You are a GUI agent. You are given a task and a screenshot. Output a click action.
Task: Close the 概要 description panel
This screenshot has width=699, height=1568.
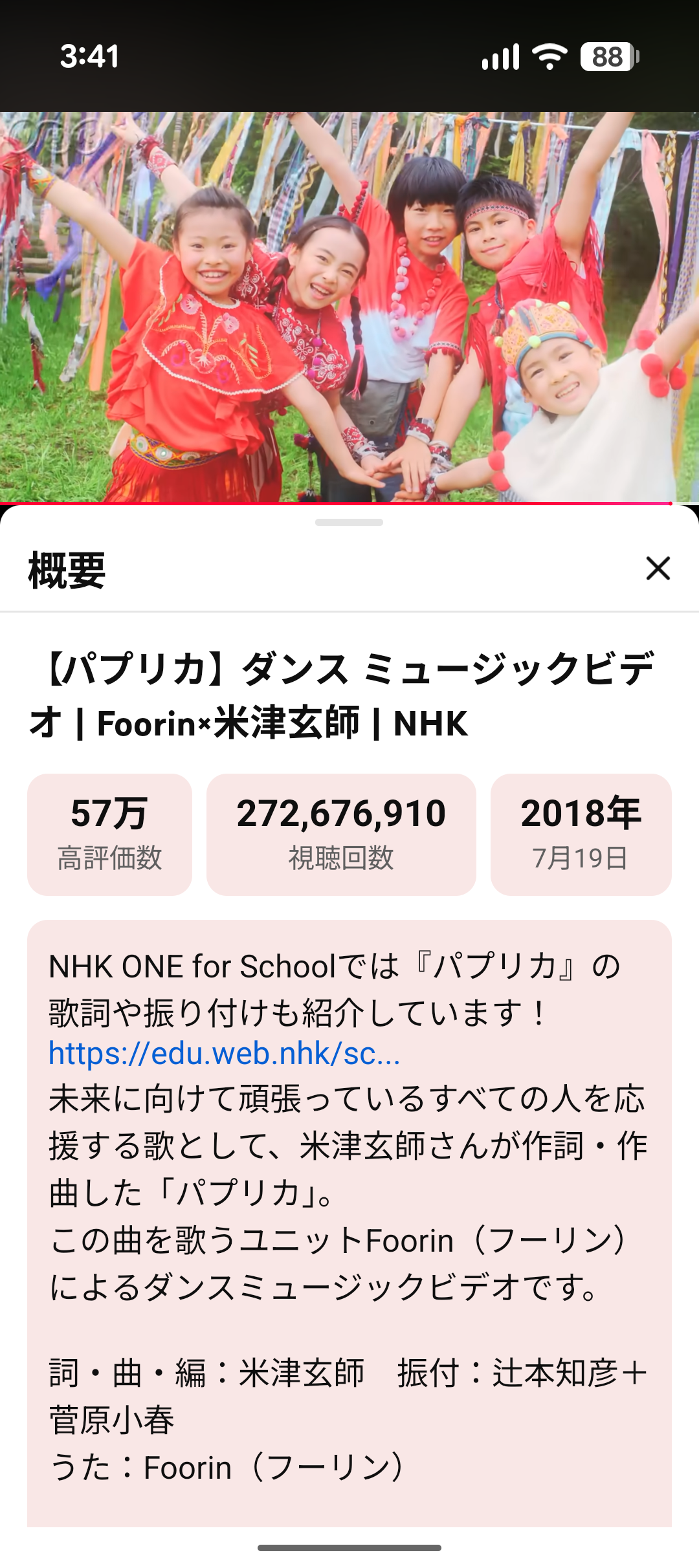coord(658,569)
